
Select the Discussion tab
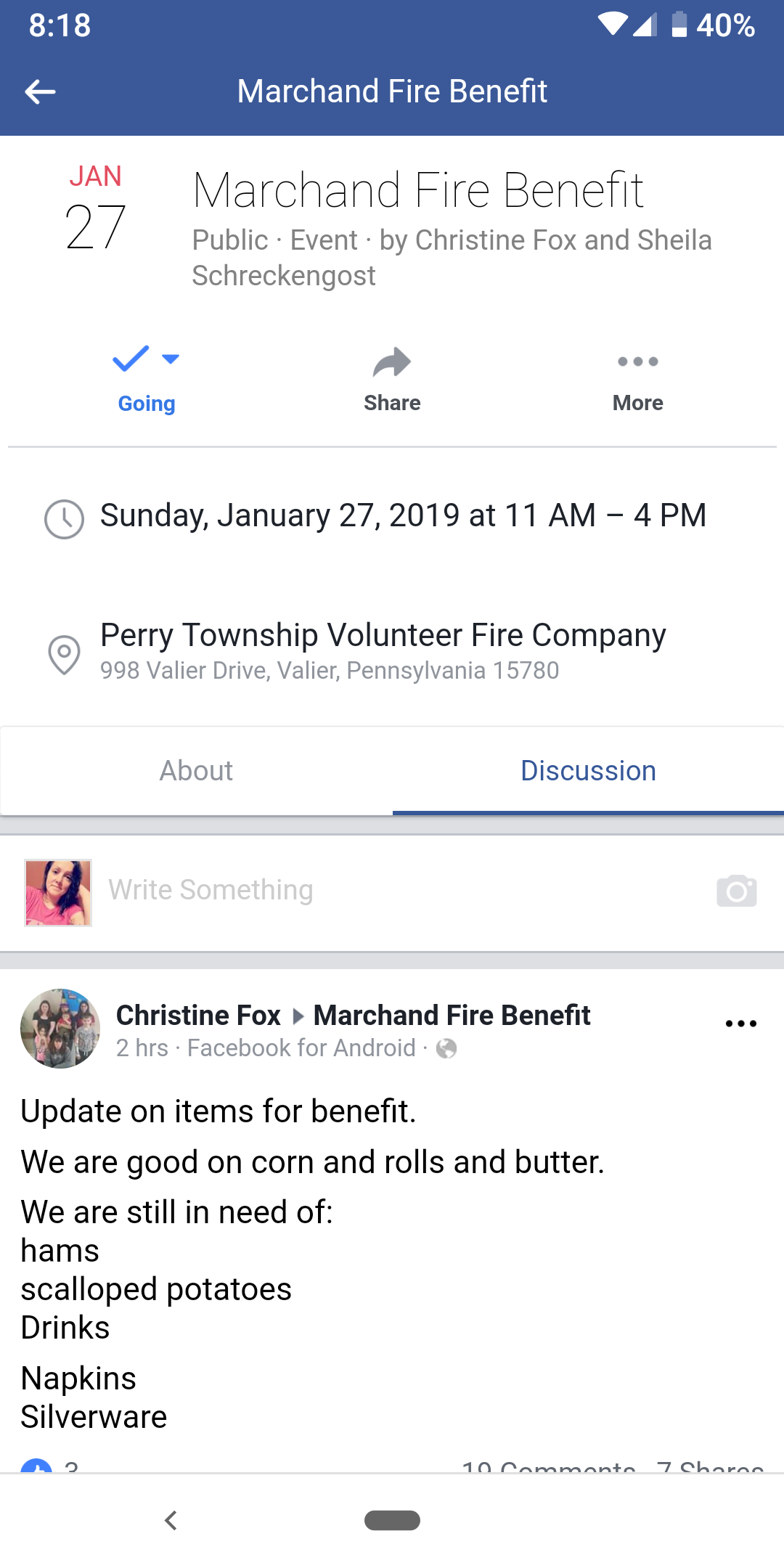[588, 771]
